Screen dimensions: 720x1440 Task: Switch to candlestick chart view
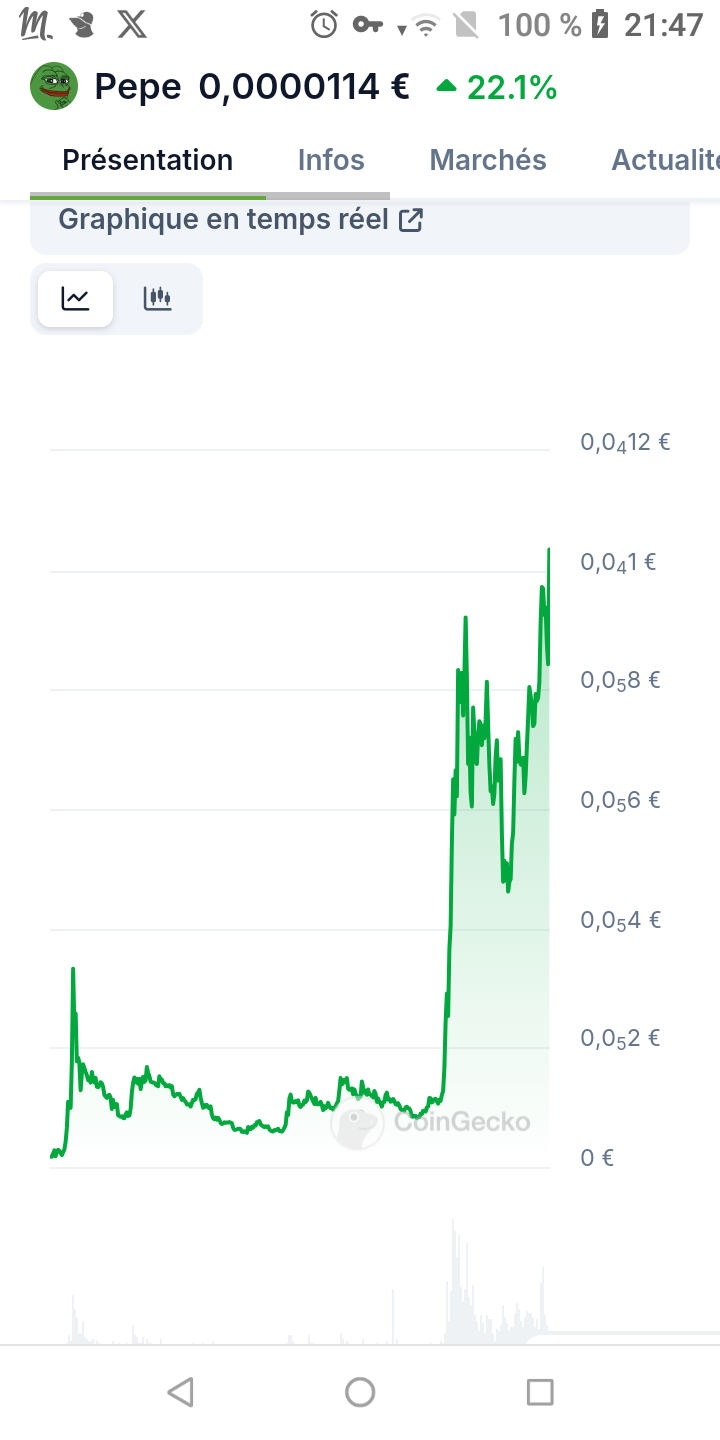point(158,298)
